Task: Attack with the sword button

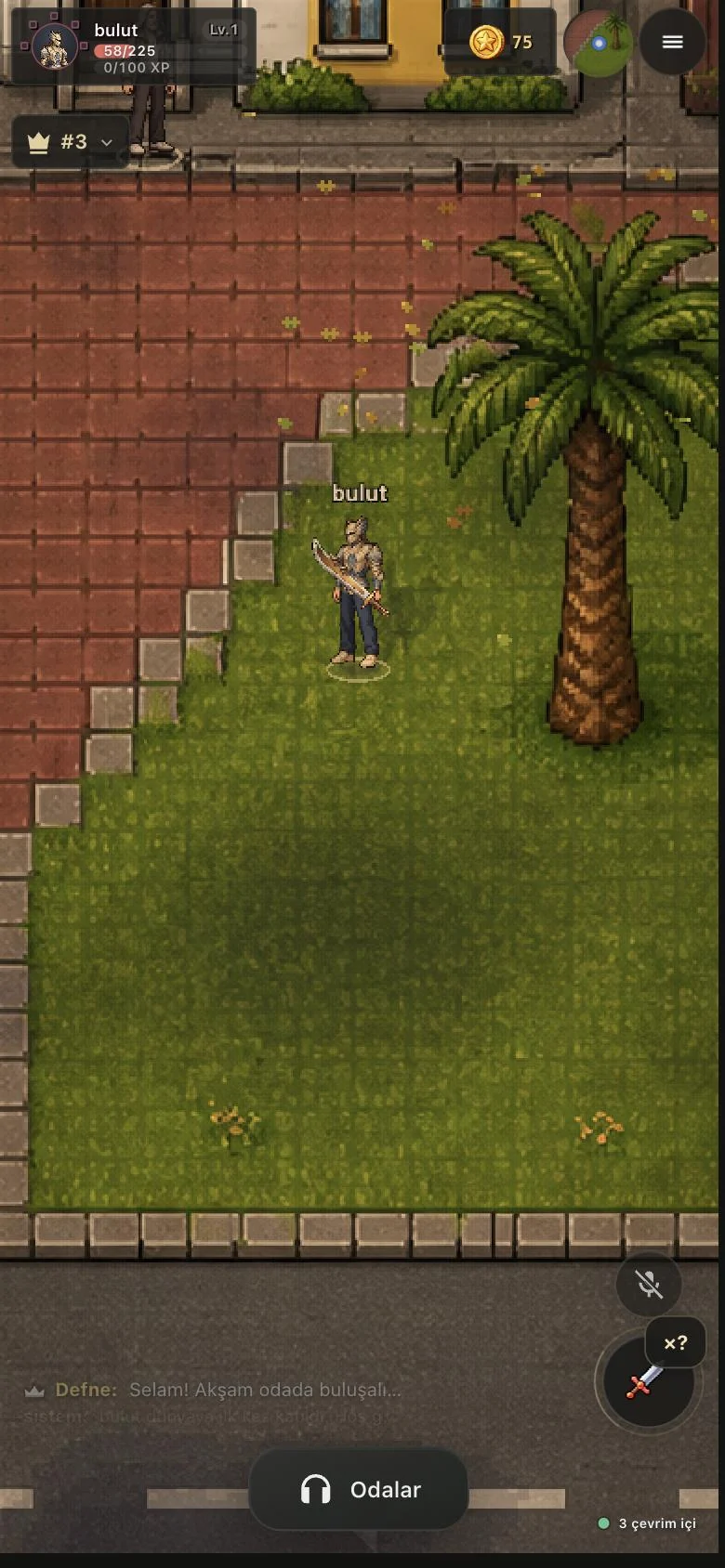Action: coord(648,1381)
